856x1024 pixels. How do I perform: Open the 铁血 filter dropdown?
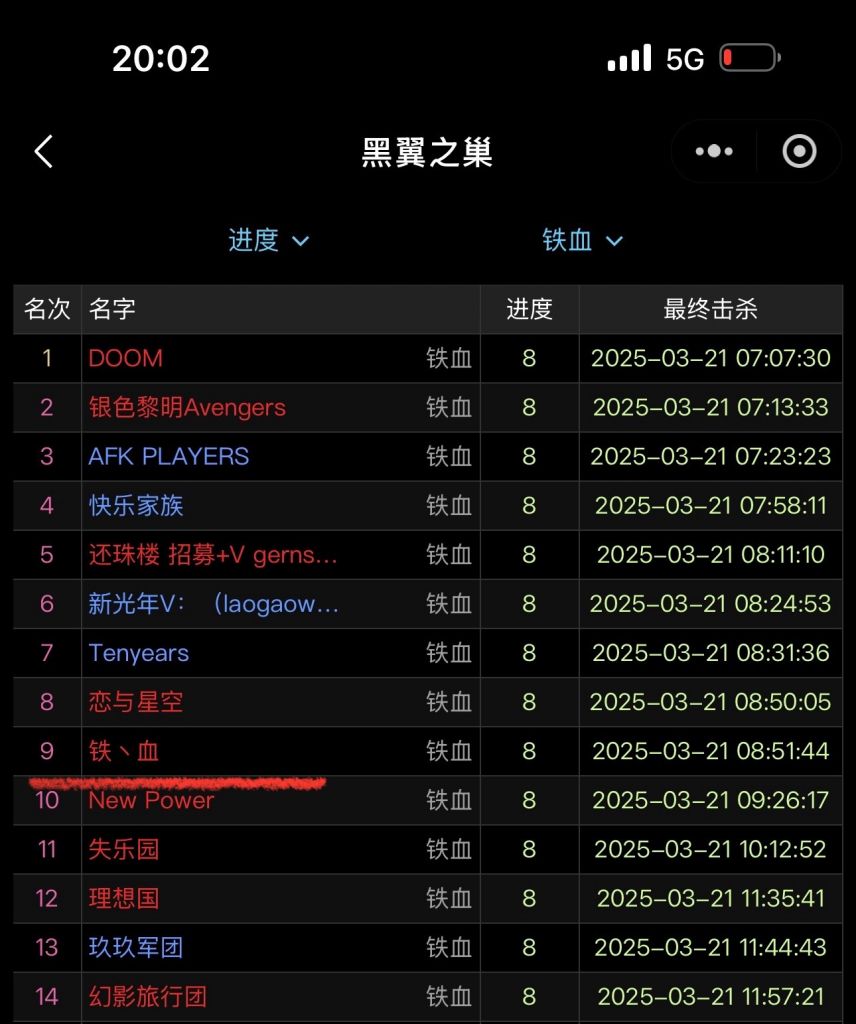[x=582, y=240]
